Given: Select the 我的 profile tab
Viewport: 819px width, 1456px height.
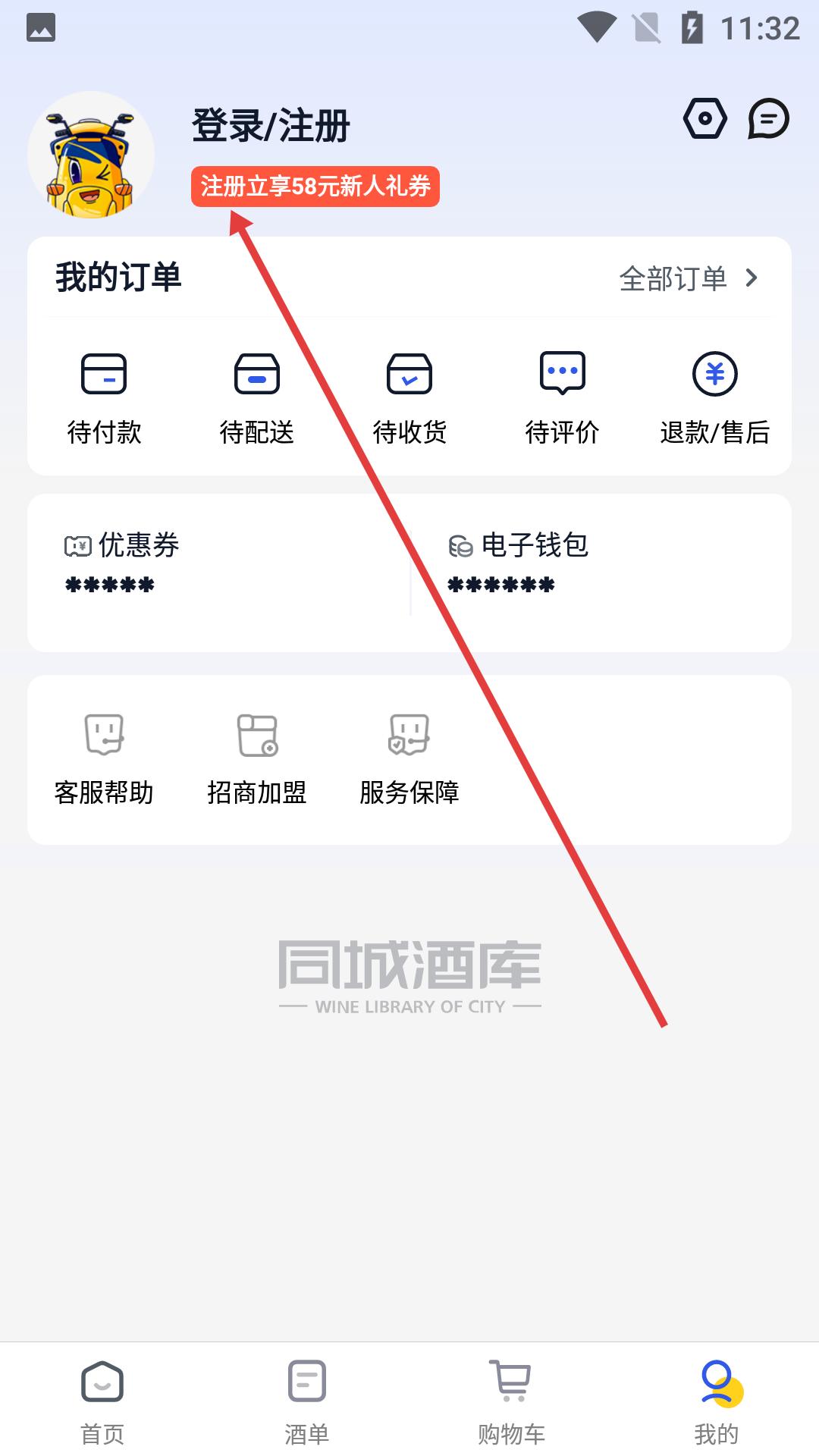Looking at the screenshot, I should [x=717, y=1401].
